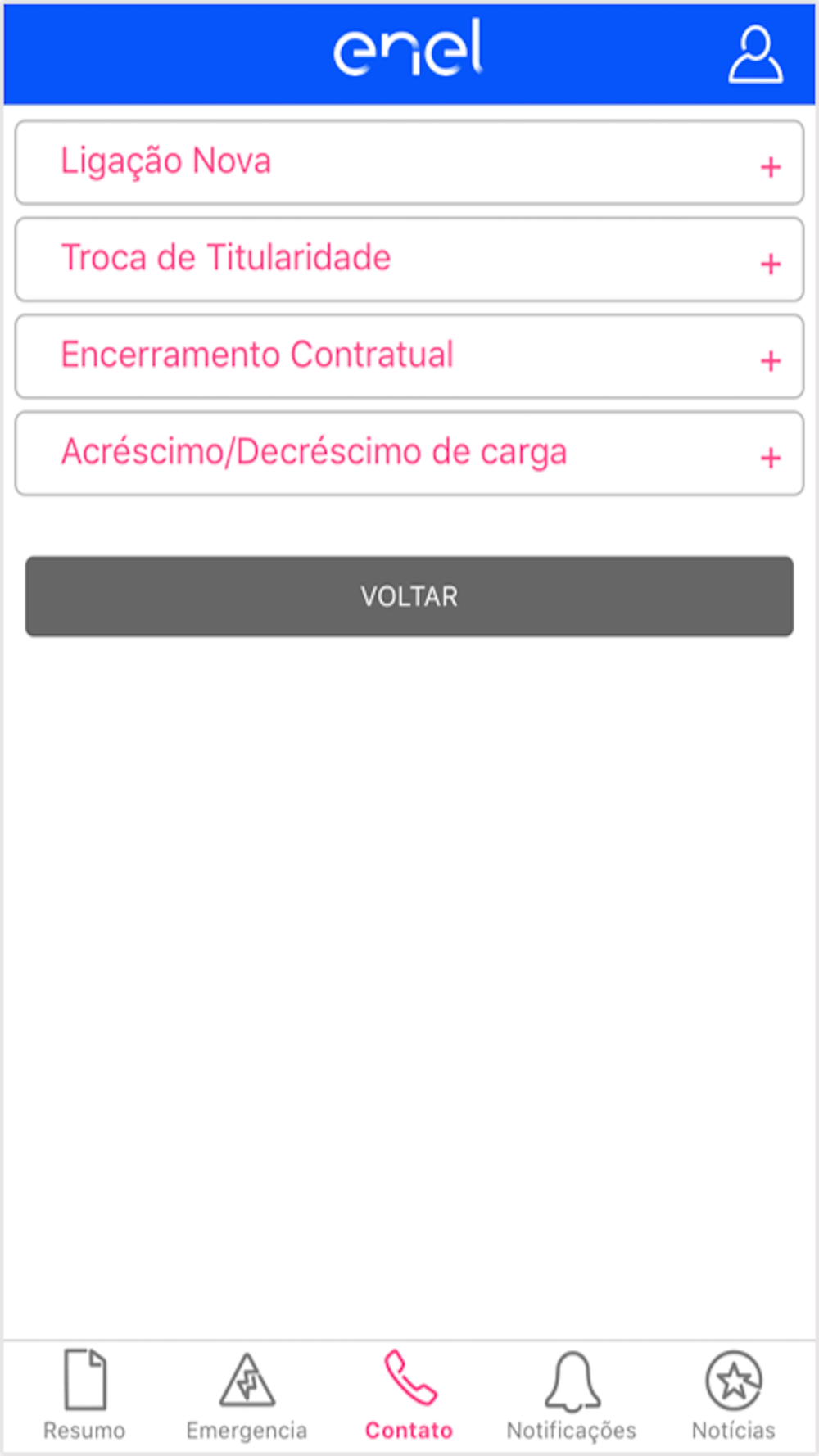Expand the Ligação Nova section
This screenshot has height=1456, width=819.
[x=409, y=162]
